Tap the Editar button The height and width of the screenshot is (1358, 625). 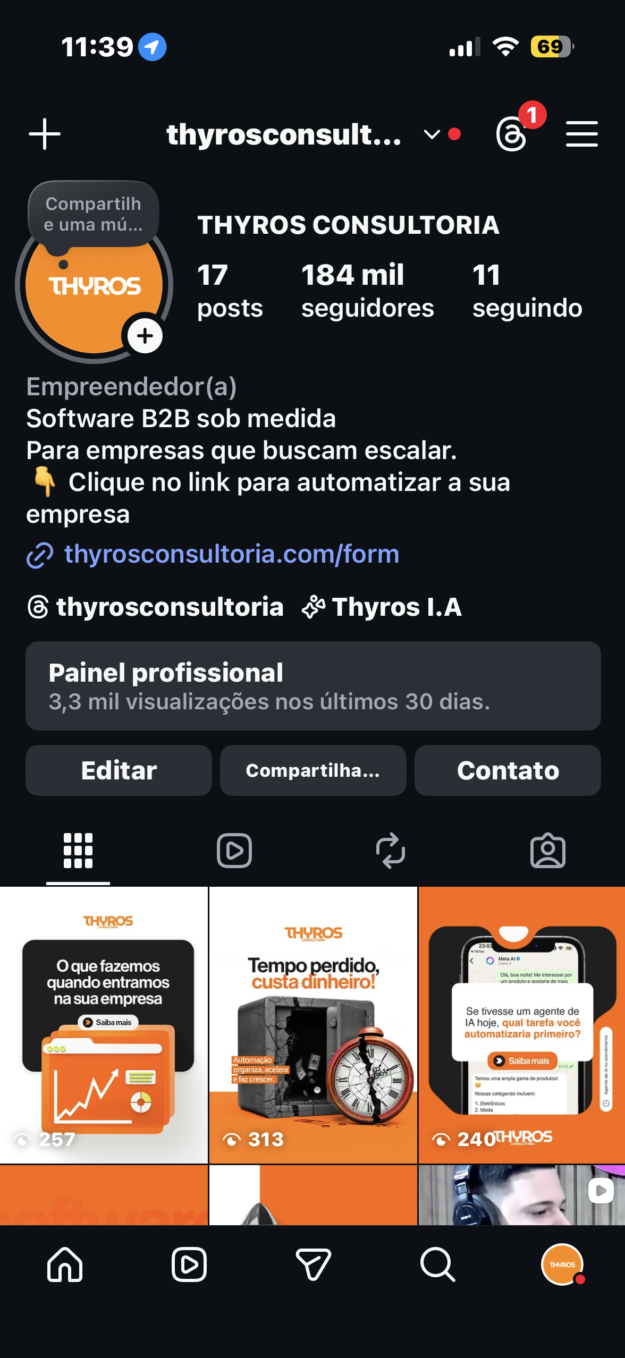coord(118,770)
